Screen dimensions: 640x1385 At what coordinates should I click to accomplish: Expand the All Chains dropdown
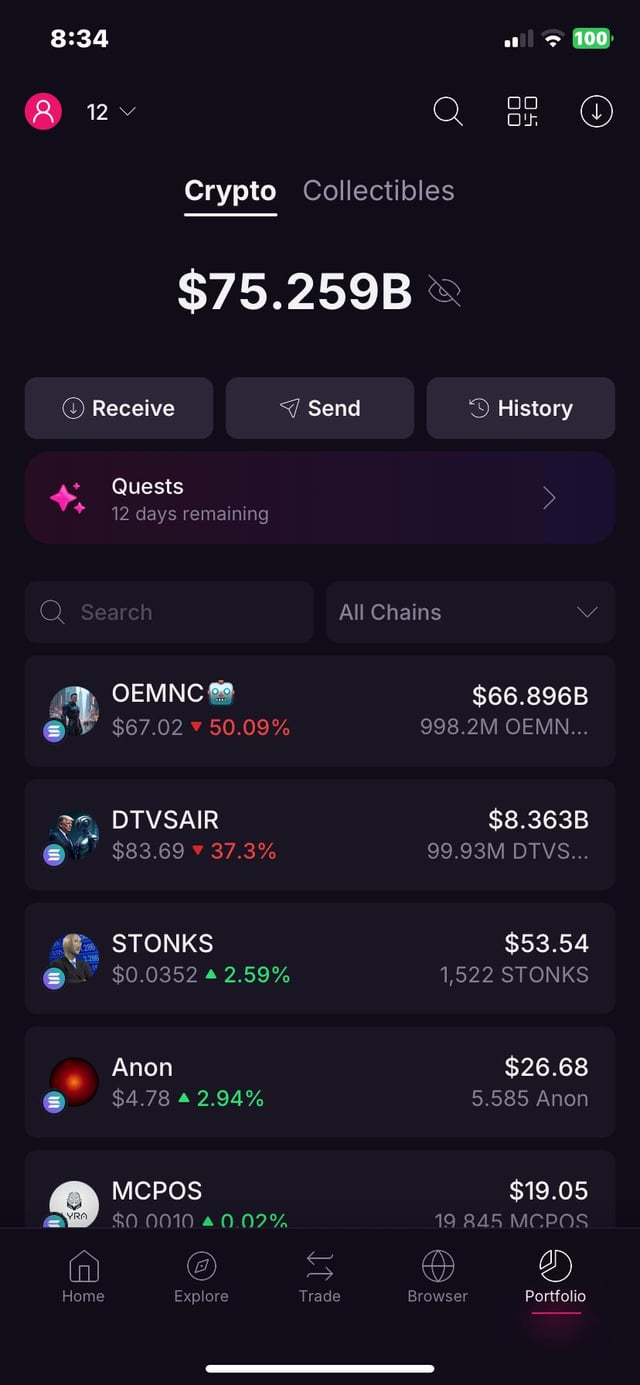(470, 612)
